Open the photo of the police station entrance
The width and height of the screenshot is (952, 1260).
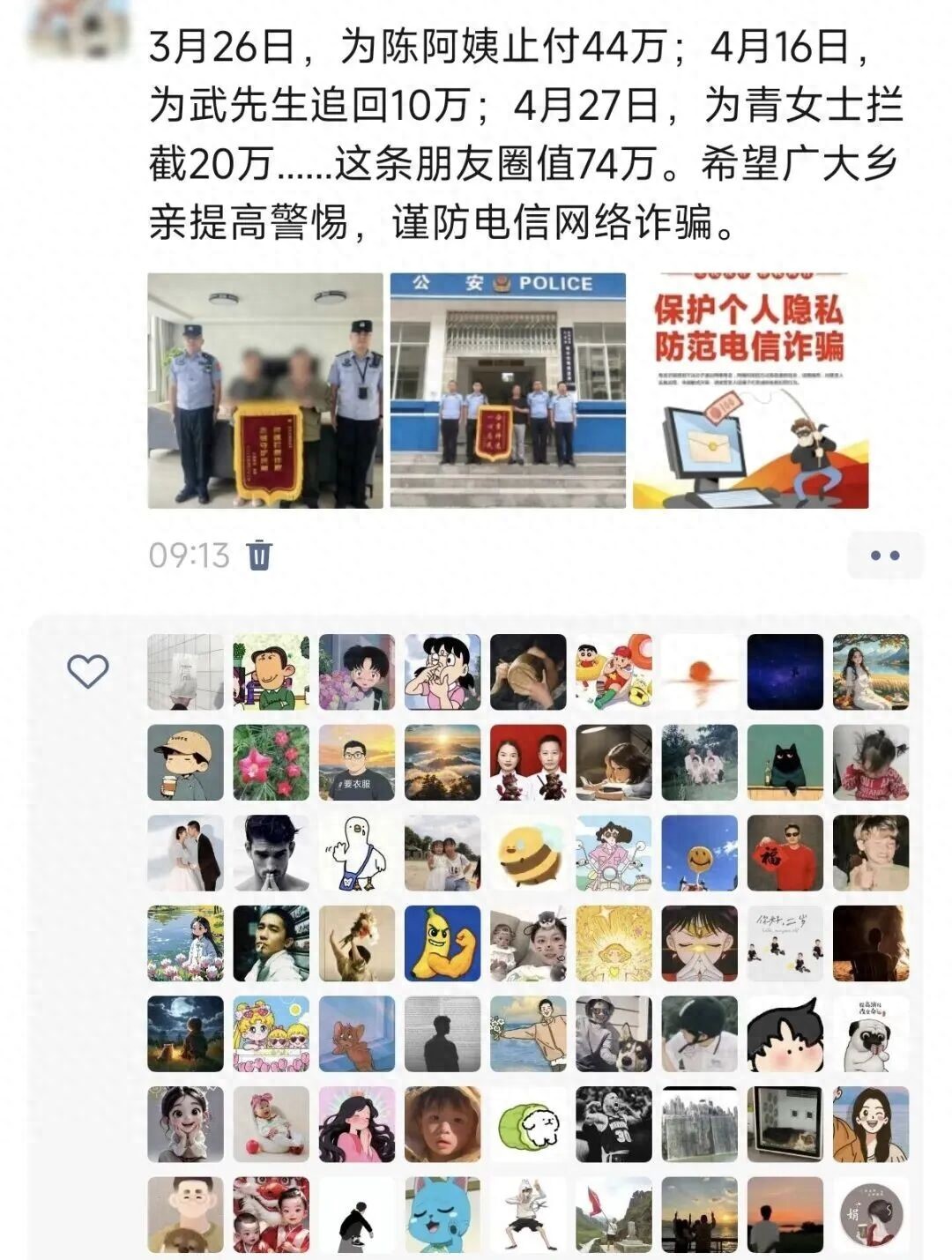508,391
